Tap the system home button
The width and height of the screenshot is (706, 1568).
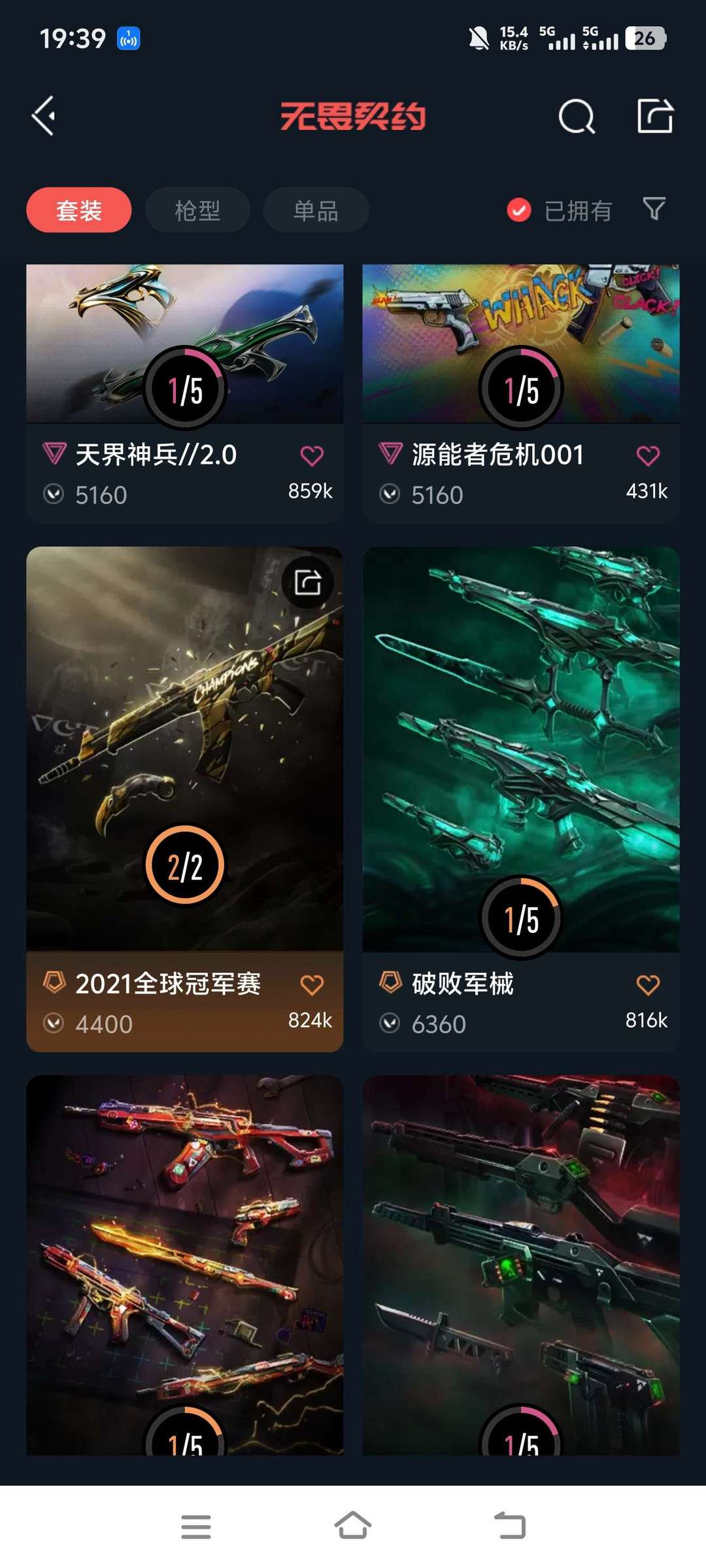[353, 1526]
